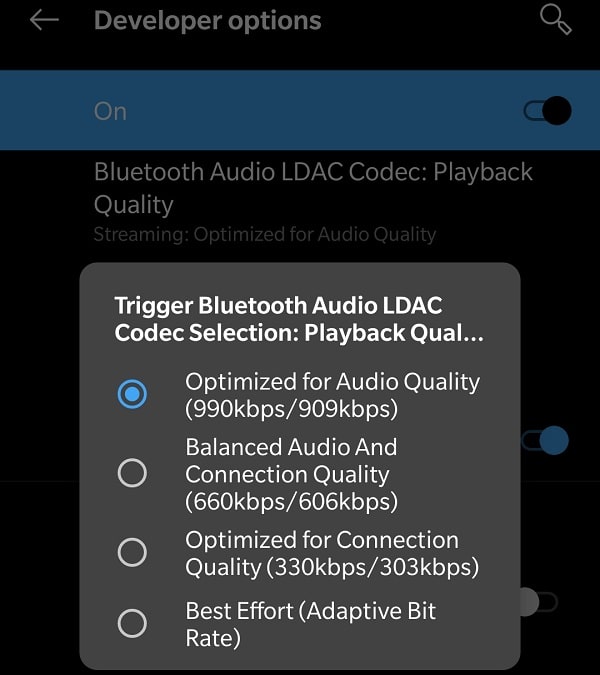Choose Balanced Audio And Connection Quality
This screenshot has height=675, width=600.
[x=132, y=473]
